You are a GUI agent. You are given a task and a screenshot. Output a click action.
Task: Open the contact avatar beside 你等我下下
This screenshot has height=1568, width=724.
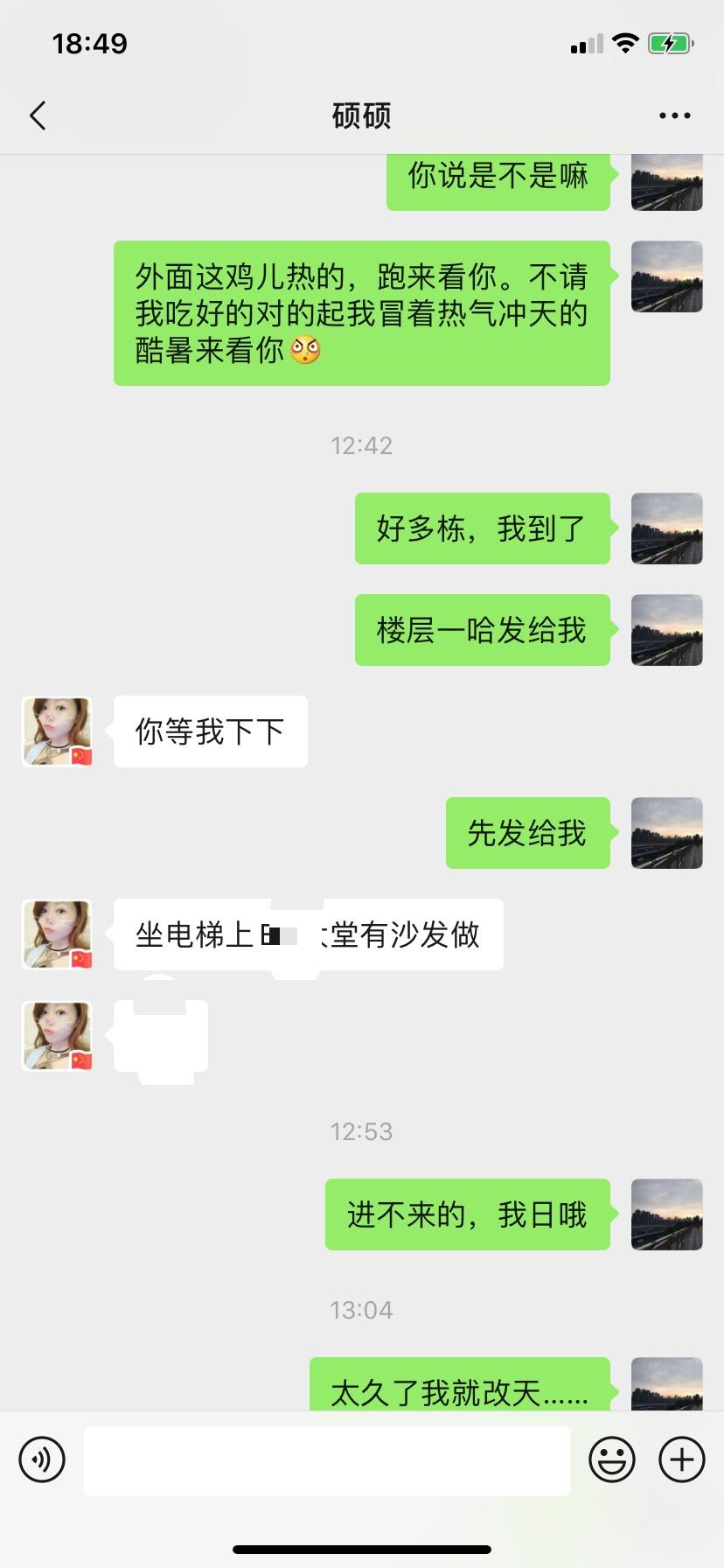coord(57,731)
